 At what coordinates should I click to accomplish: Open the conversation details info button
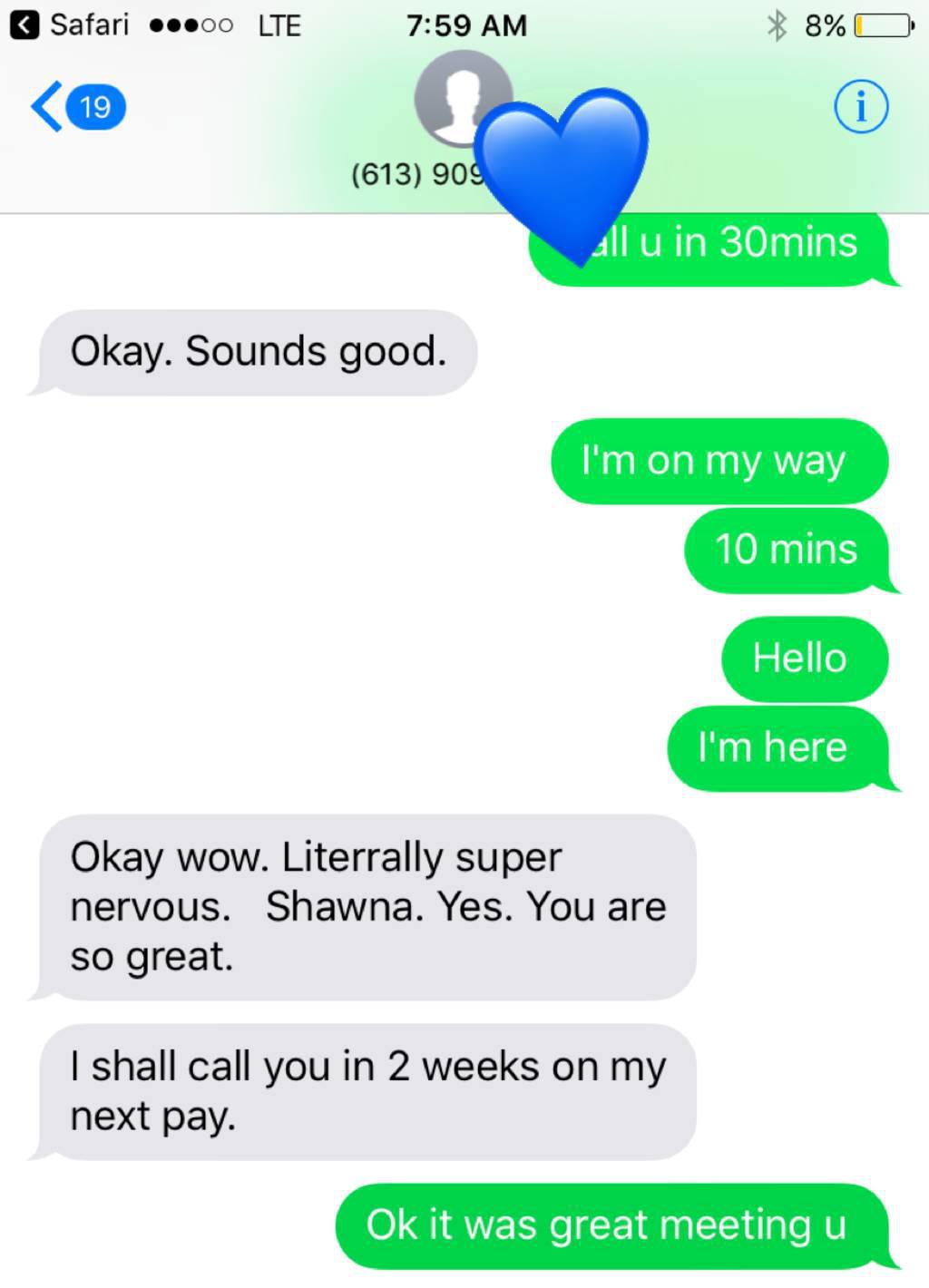click(x=860, y=107)
